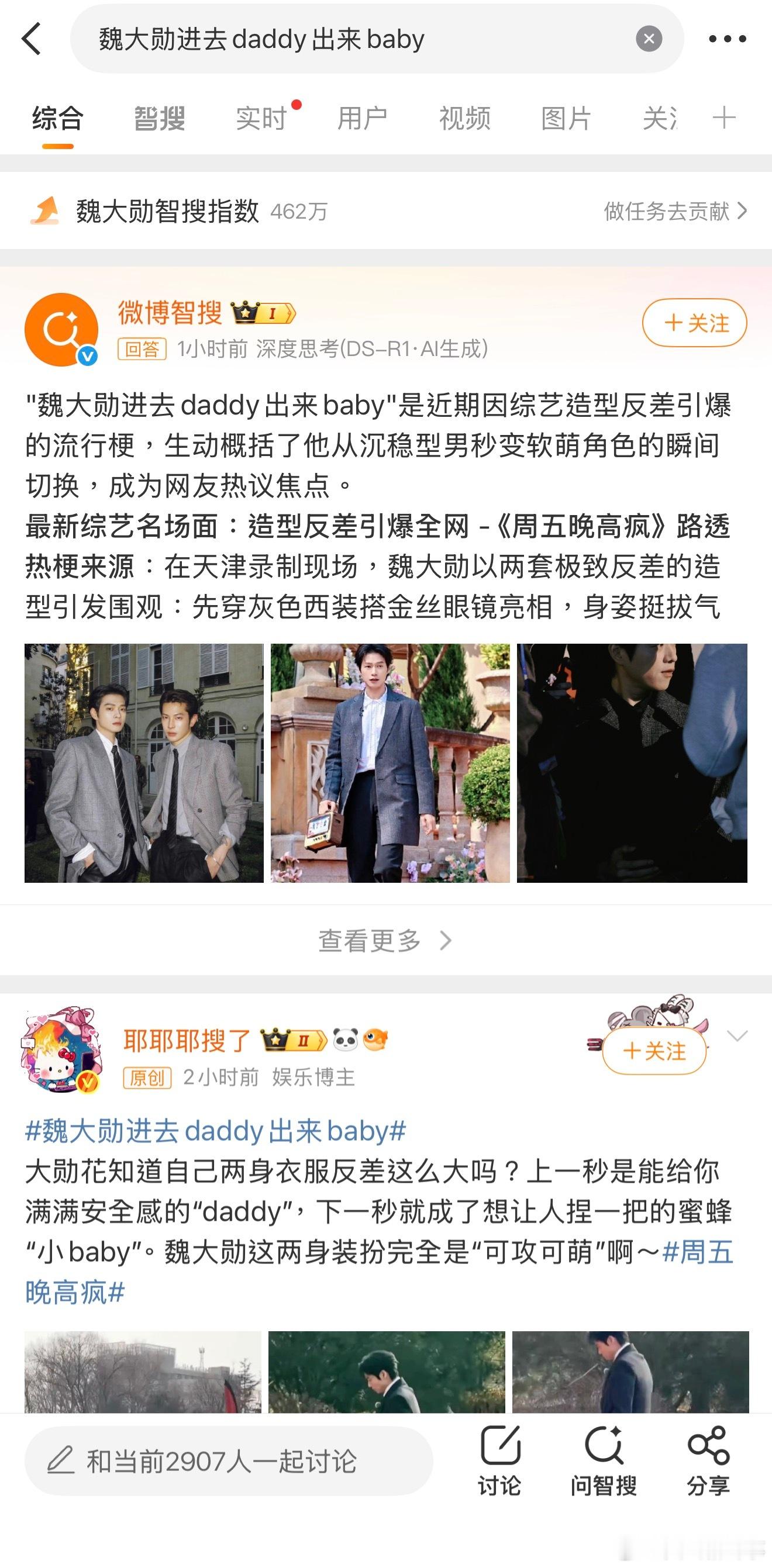Open the three-dot overflow menu
772x1568 pixels.
(726, 39)
